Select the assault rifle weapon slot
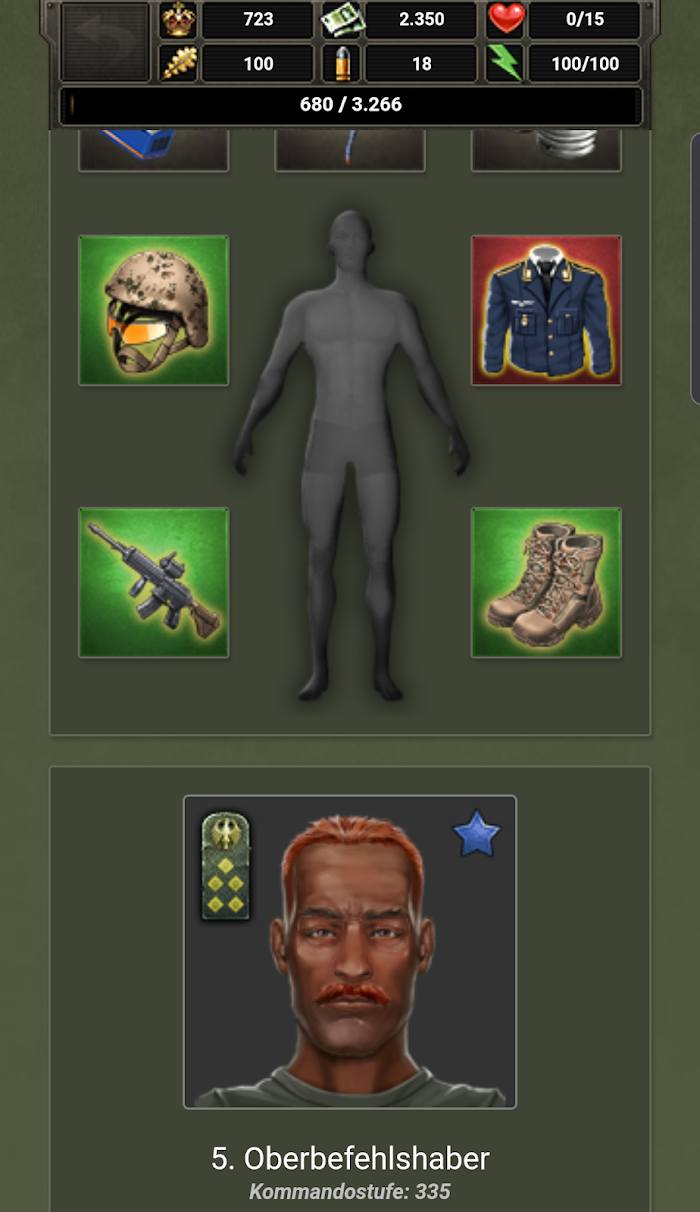 click(154, 582)
